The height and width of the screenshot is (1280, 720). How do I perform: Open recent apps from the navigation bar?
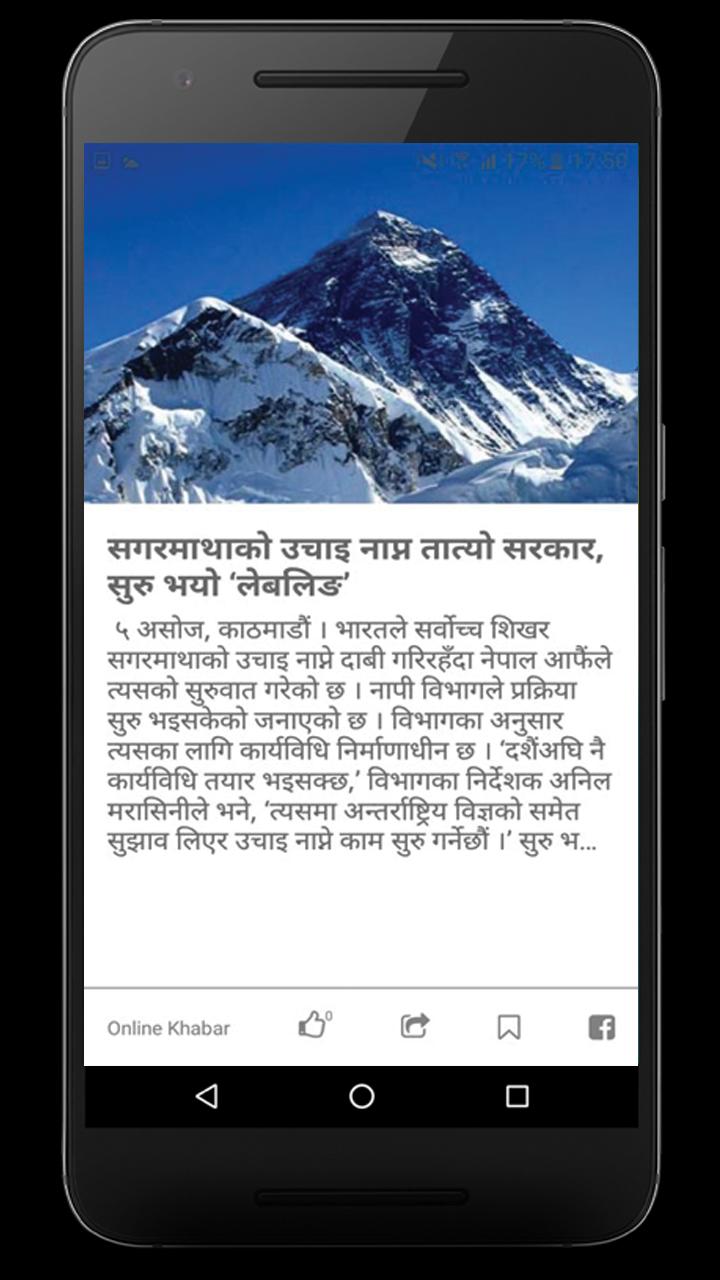click(x=516, y=1096)
